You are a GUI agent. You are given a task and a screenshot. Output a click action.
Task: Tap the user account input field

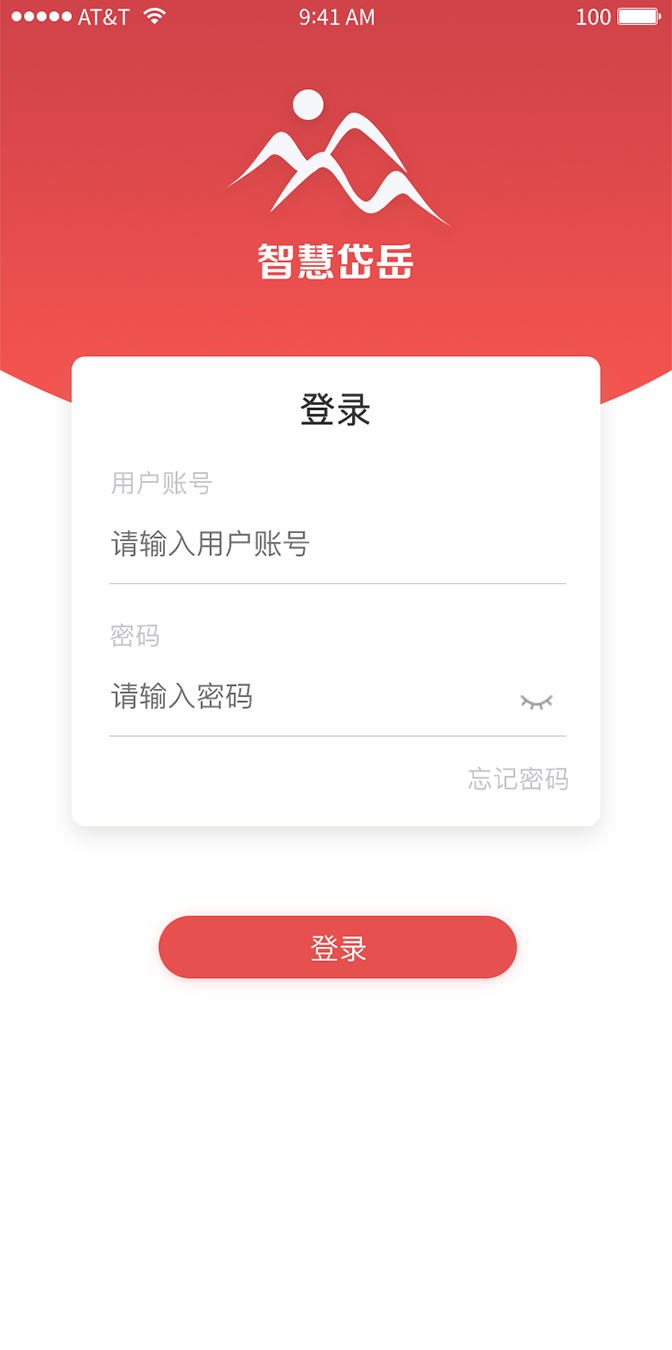(336, 545)
